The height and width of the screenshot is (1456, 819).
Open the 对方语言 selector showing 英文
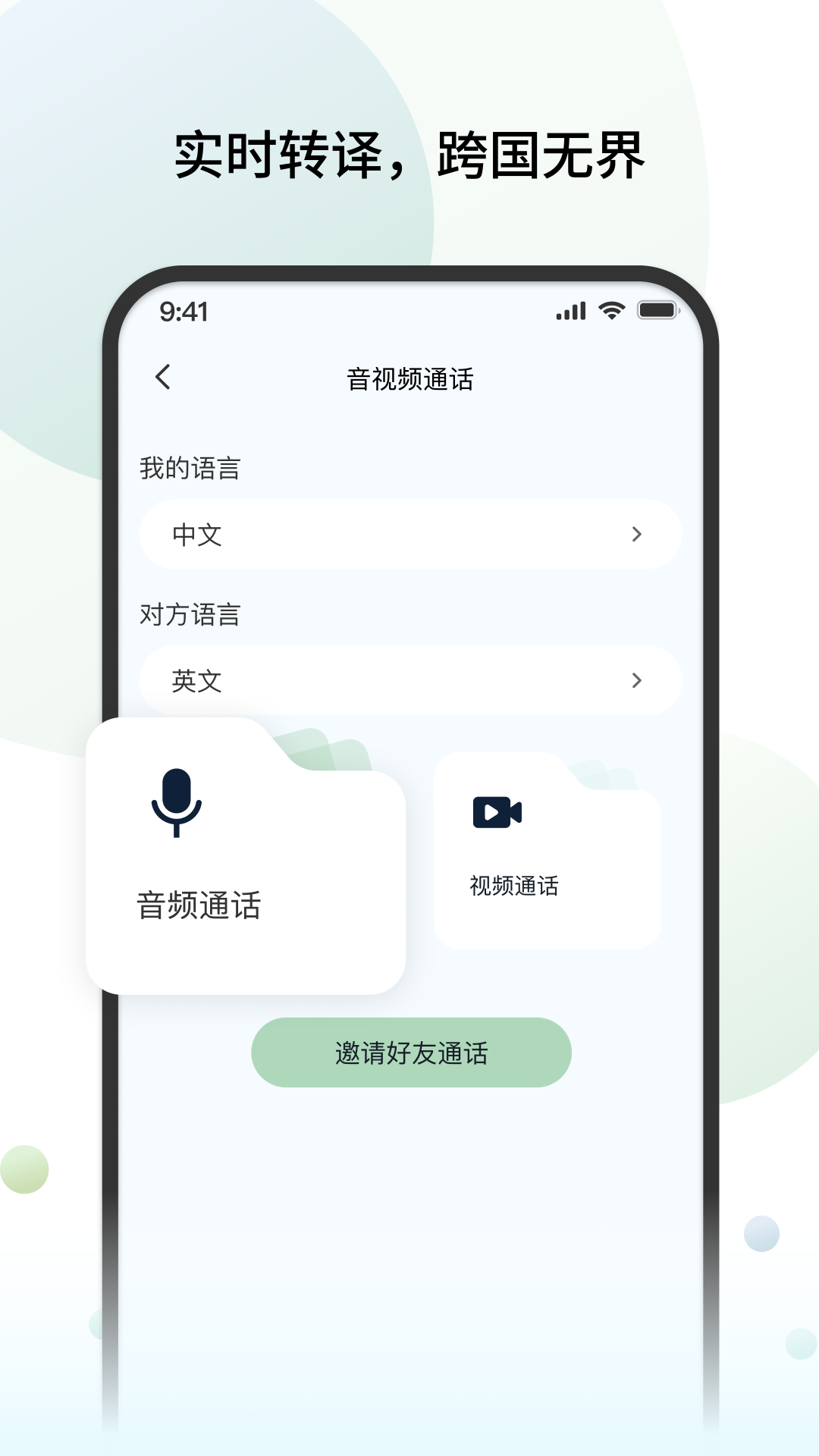[409, 681]
